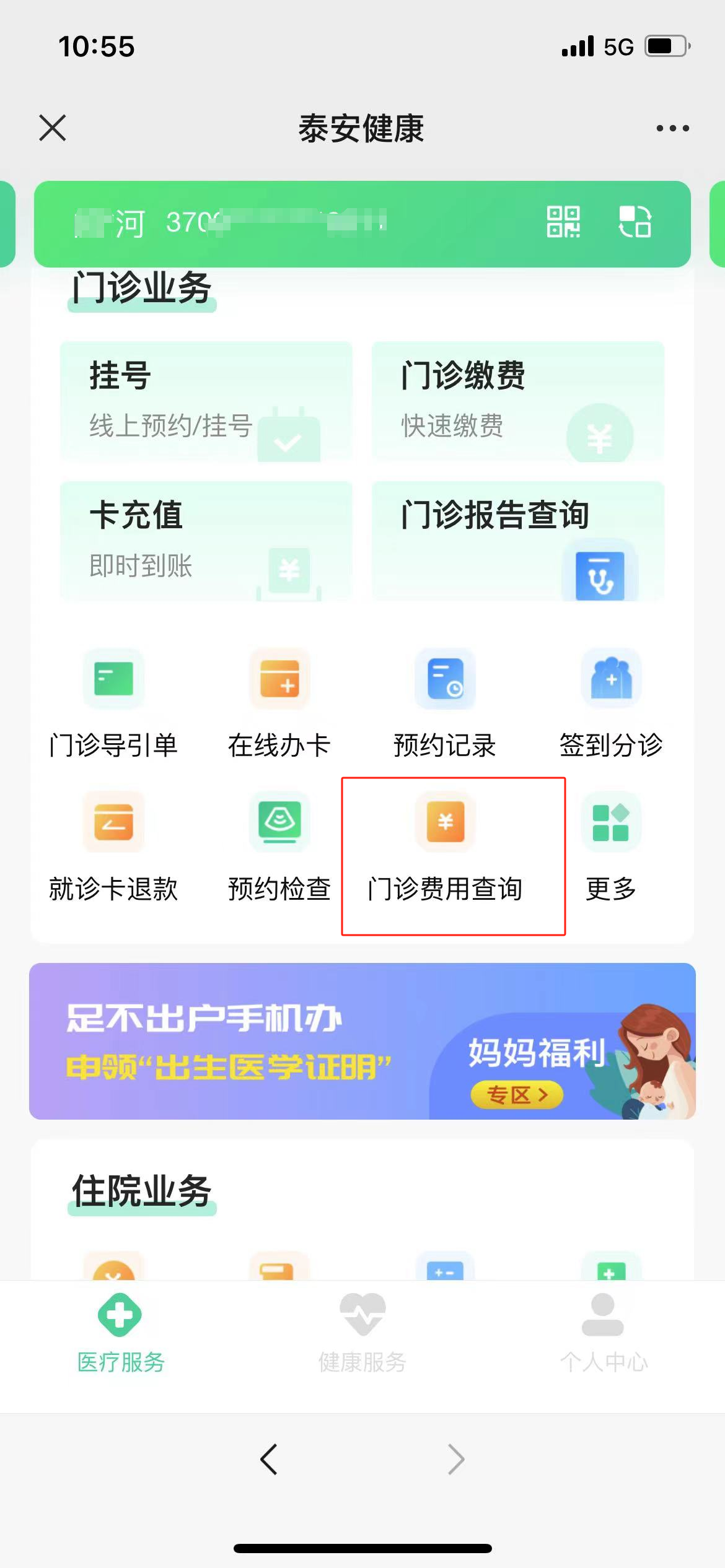Open 门诊报告查询 report lookup
725x1568 pixels.
[x=517, y=541]
